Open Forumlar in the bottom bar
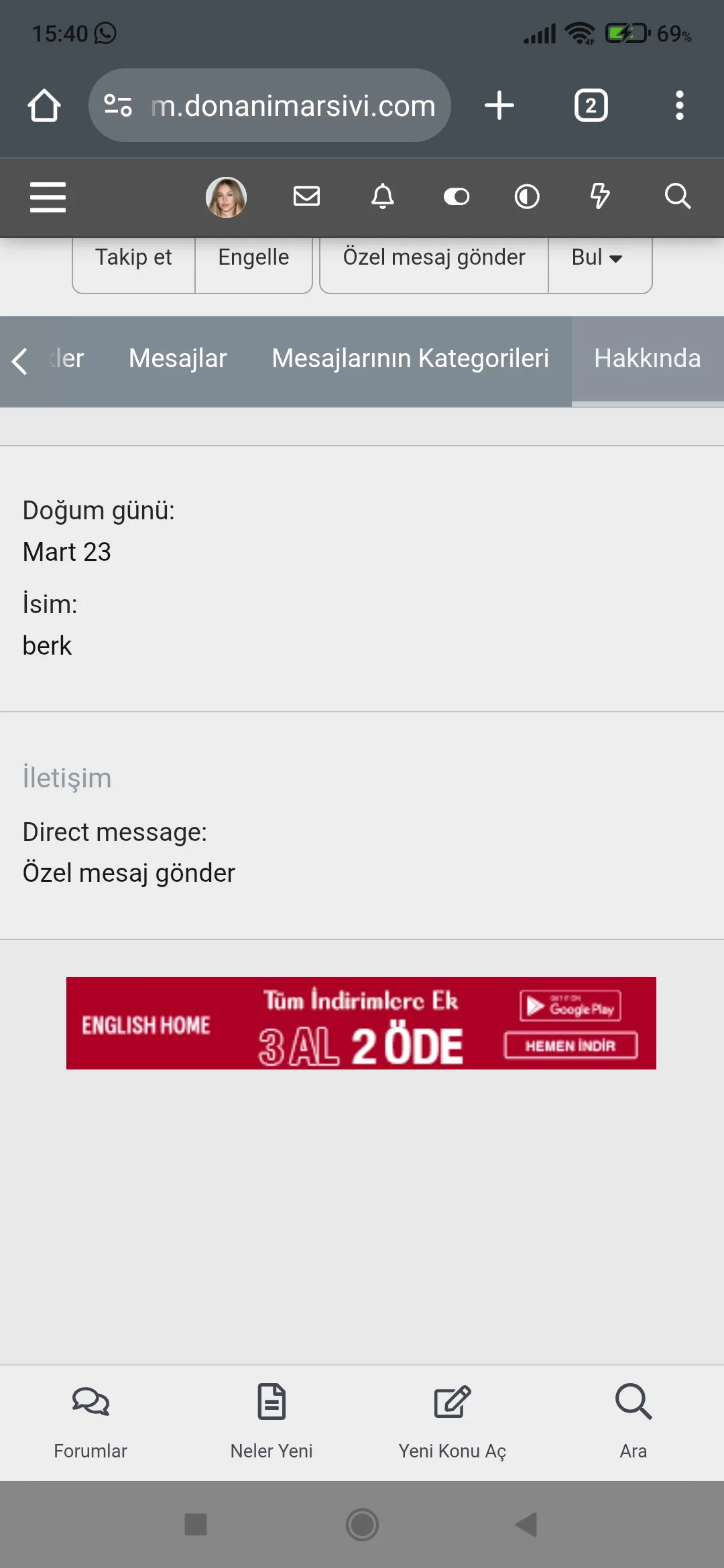724x1568 pixels. (x=90, y=1421)
